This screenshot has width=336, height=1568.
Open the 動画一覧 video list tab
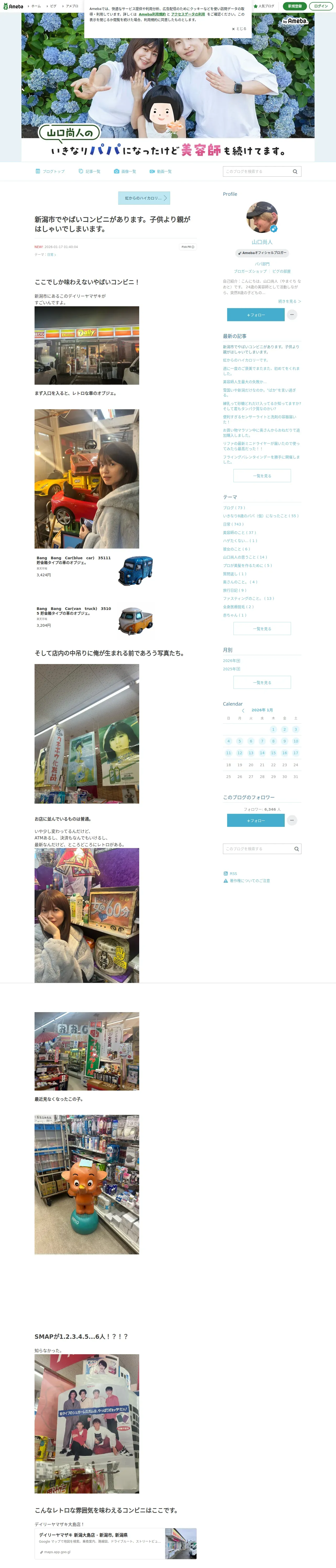[160, 172]
